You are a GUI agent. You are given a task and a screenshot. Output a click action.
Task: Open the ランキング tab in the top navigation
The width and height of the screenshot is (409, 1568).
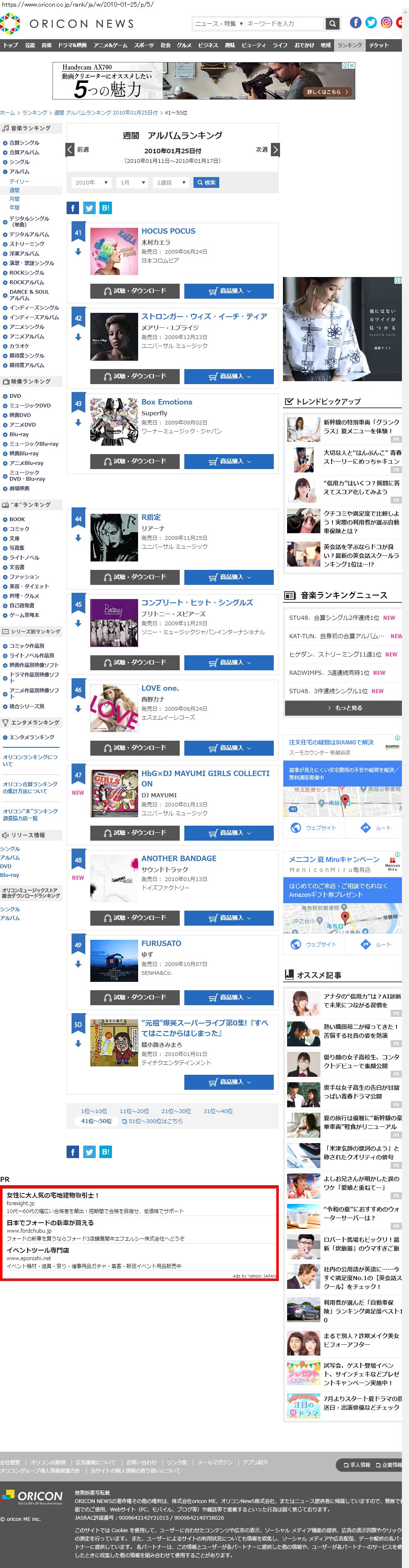pyautogui.click(x=350, y=45)
